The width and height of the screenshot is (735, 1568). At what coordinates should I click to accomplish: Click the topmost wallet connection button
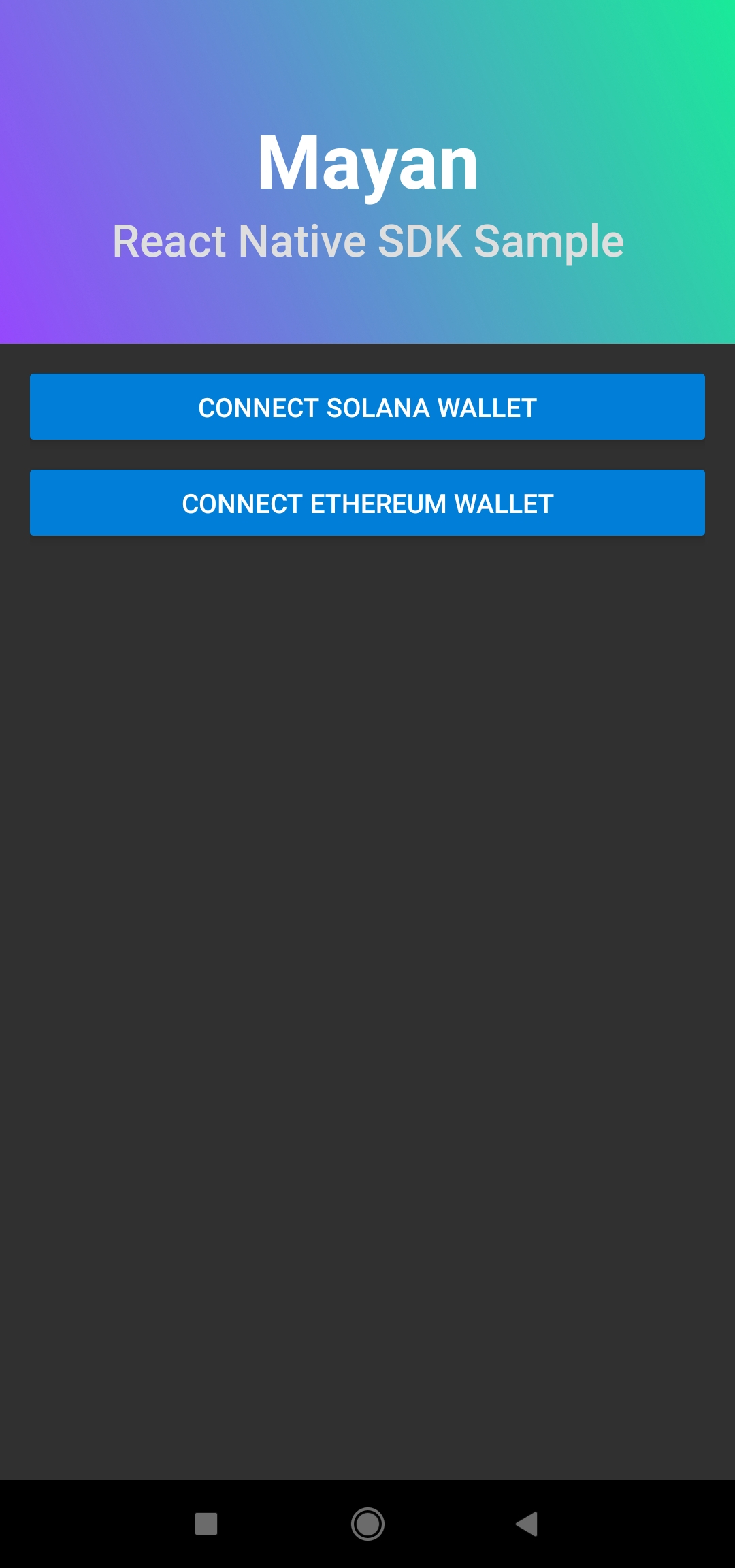[367, 407]
